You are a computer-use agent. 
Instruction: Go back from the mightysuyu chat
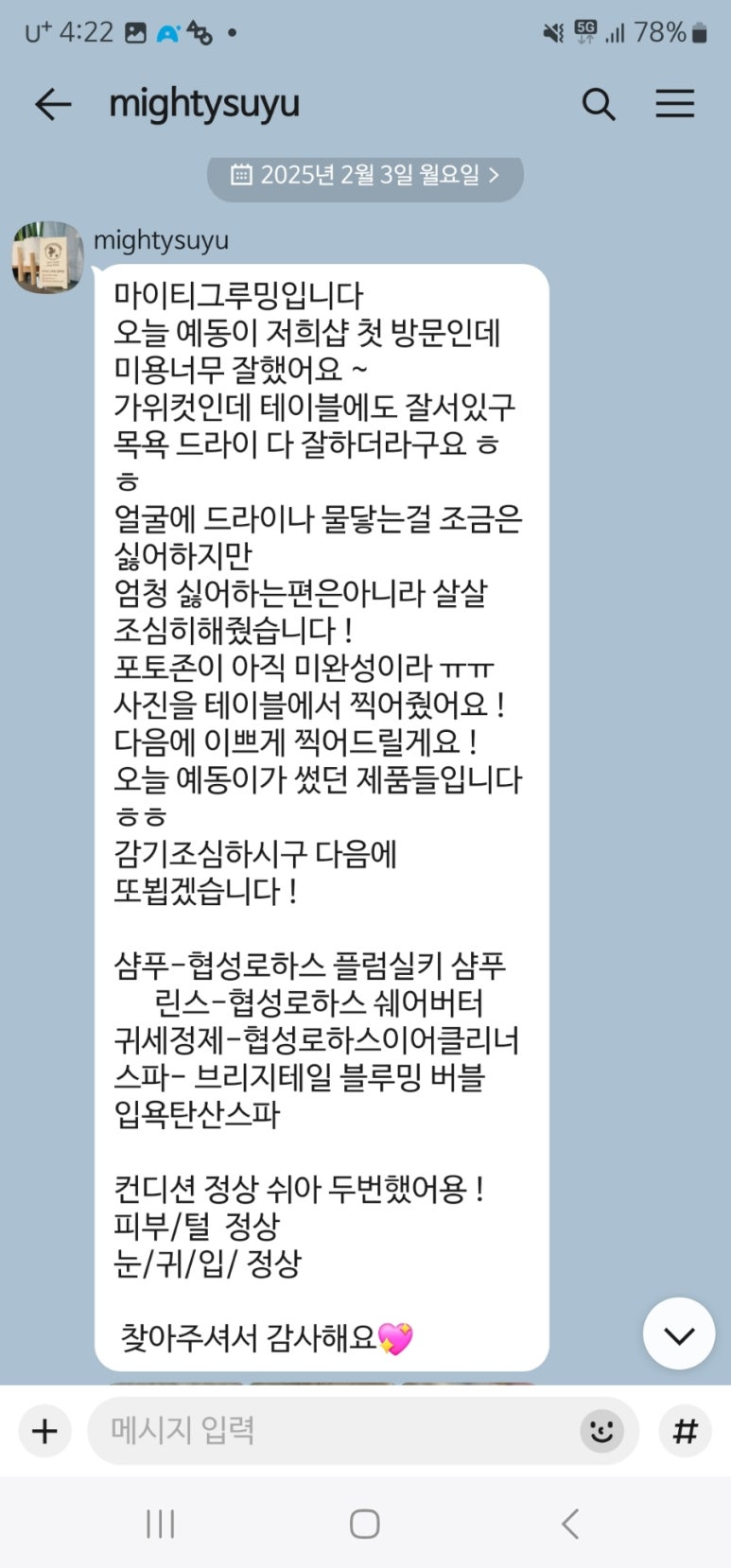(x=53, y=104)
